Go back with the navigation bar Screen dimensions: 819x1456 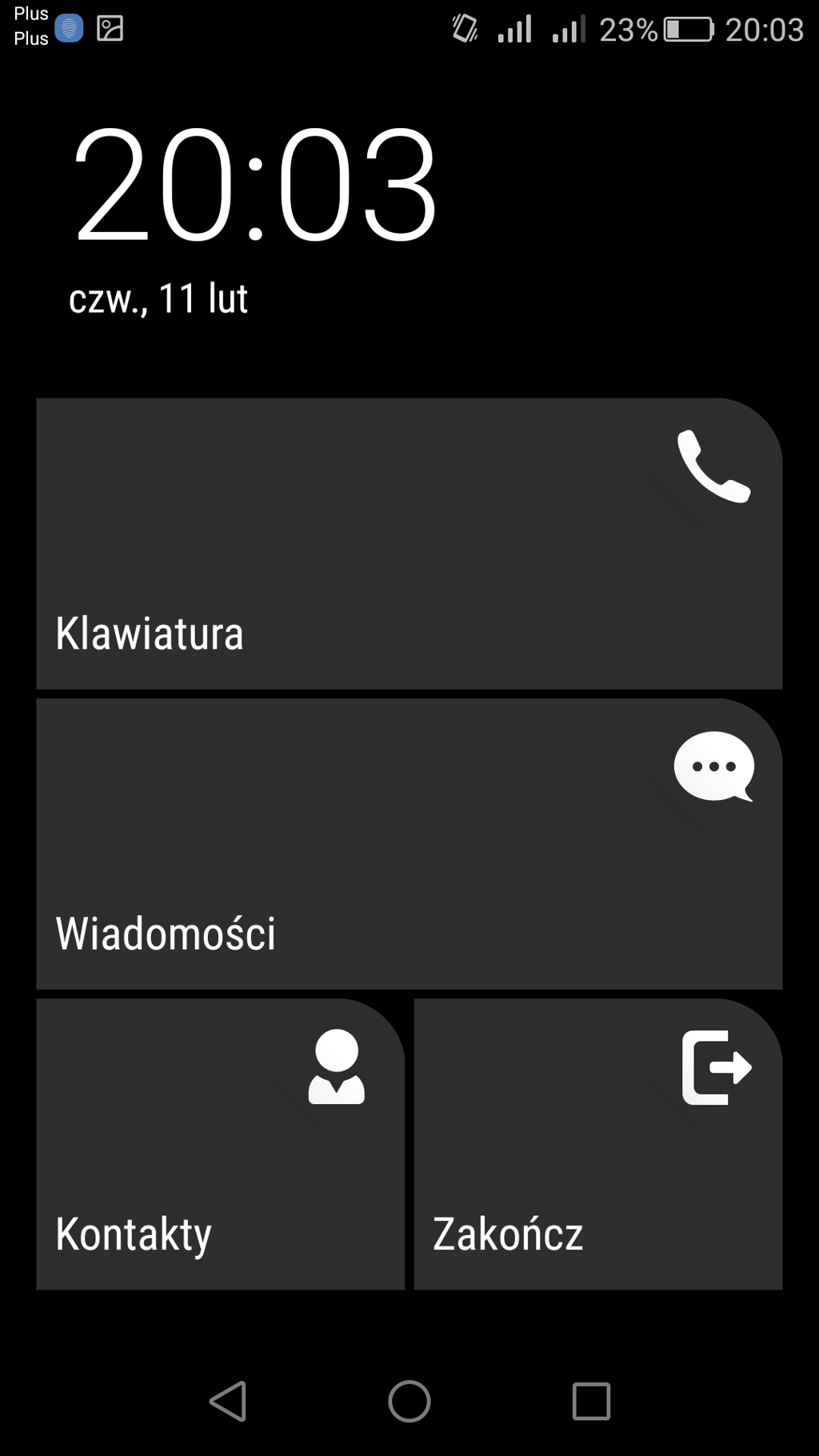(228, 1401)
